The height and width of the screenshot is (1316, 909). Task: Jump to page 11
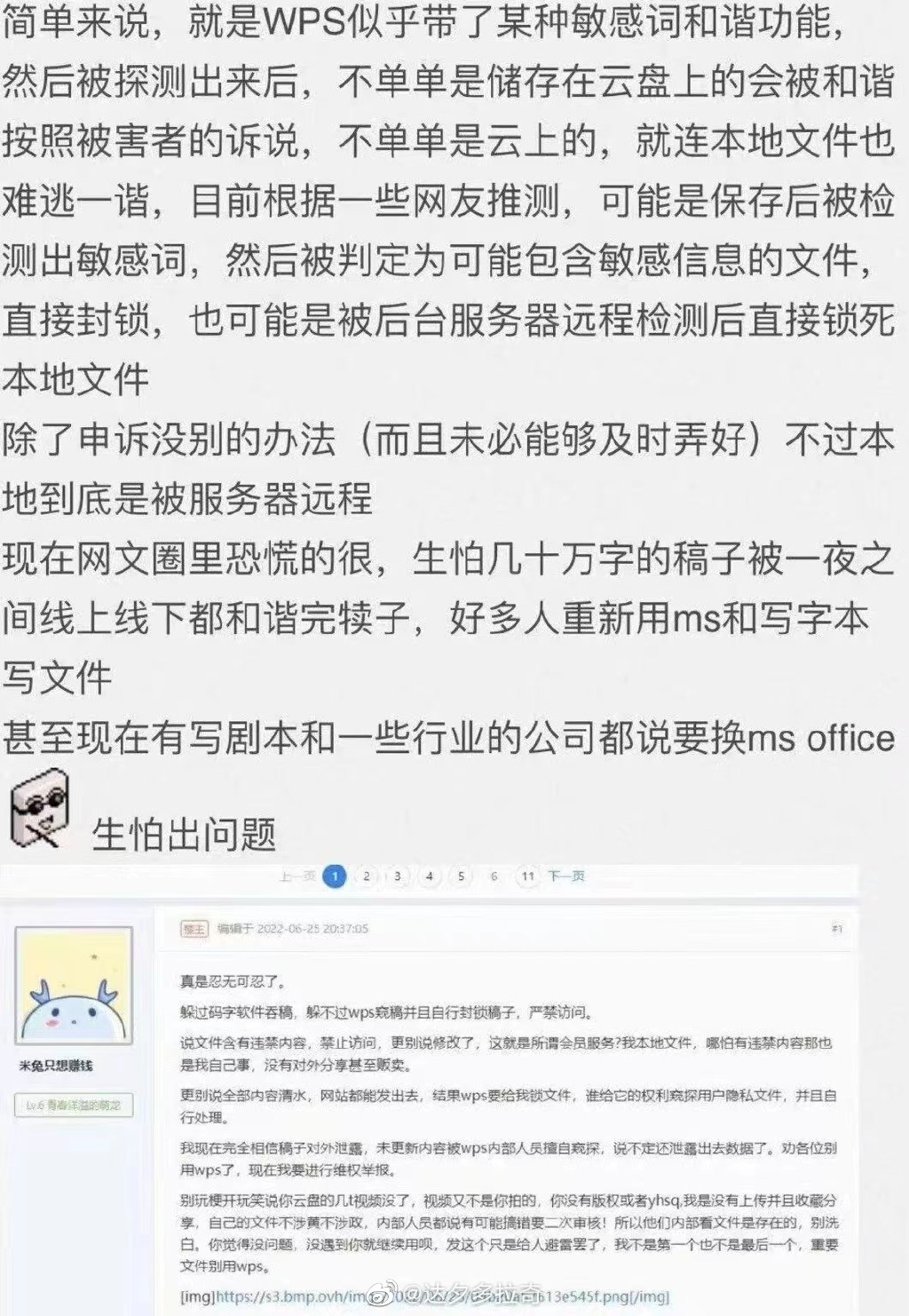coord(527,876)
